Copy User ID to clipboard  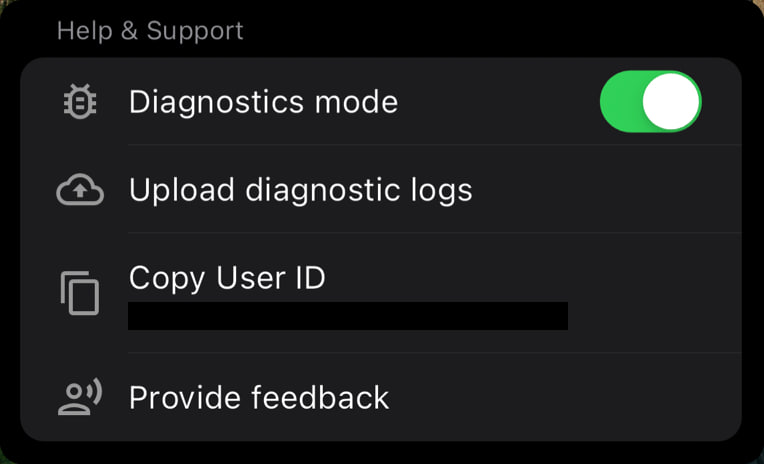click(228, 279)
